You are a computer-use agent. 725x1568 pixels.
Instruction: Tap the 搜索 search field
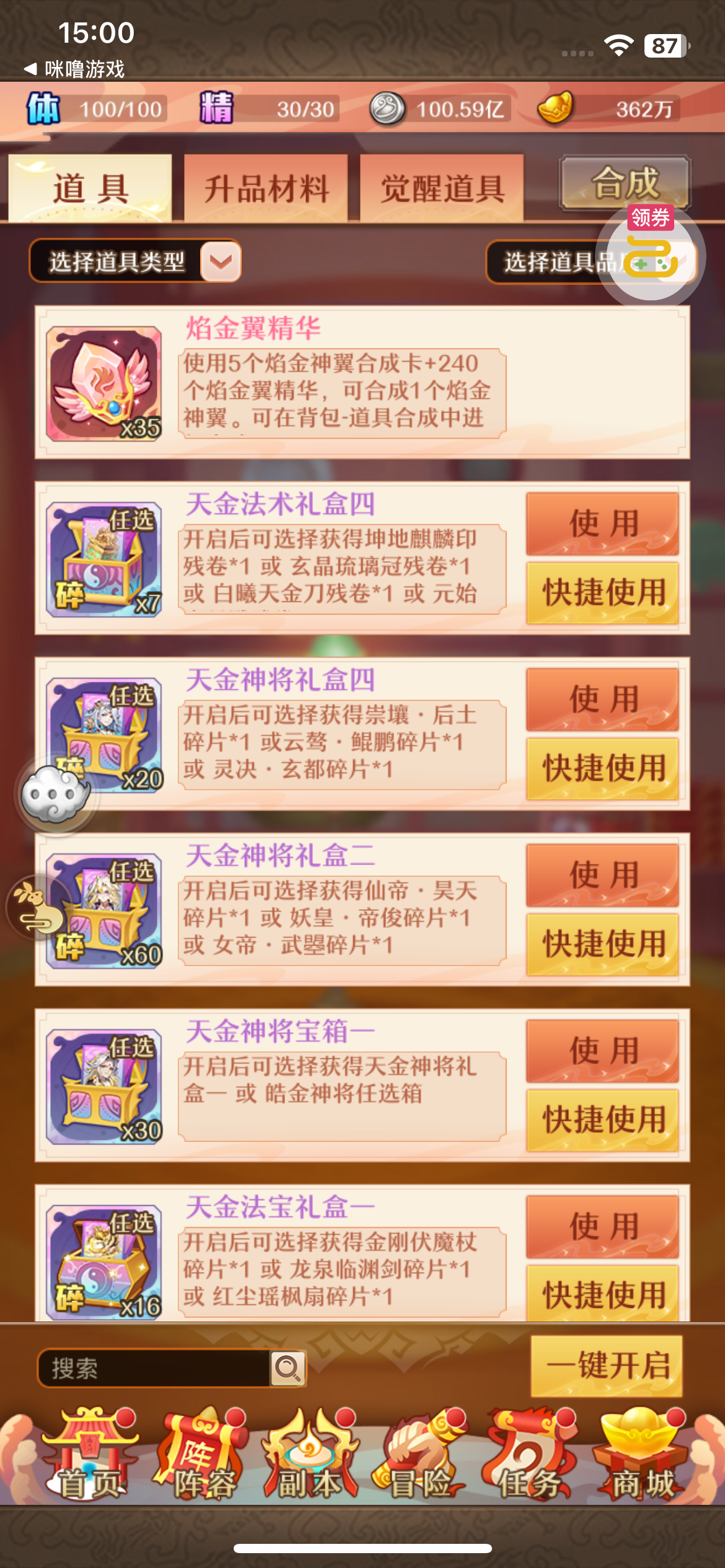[x=154, y=1368]
